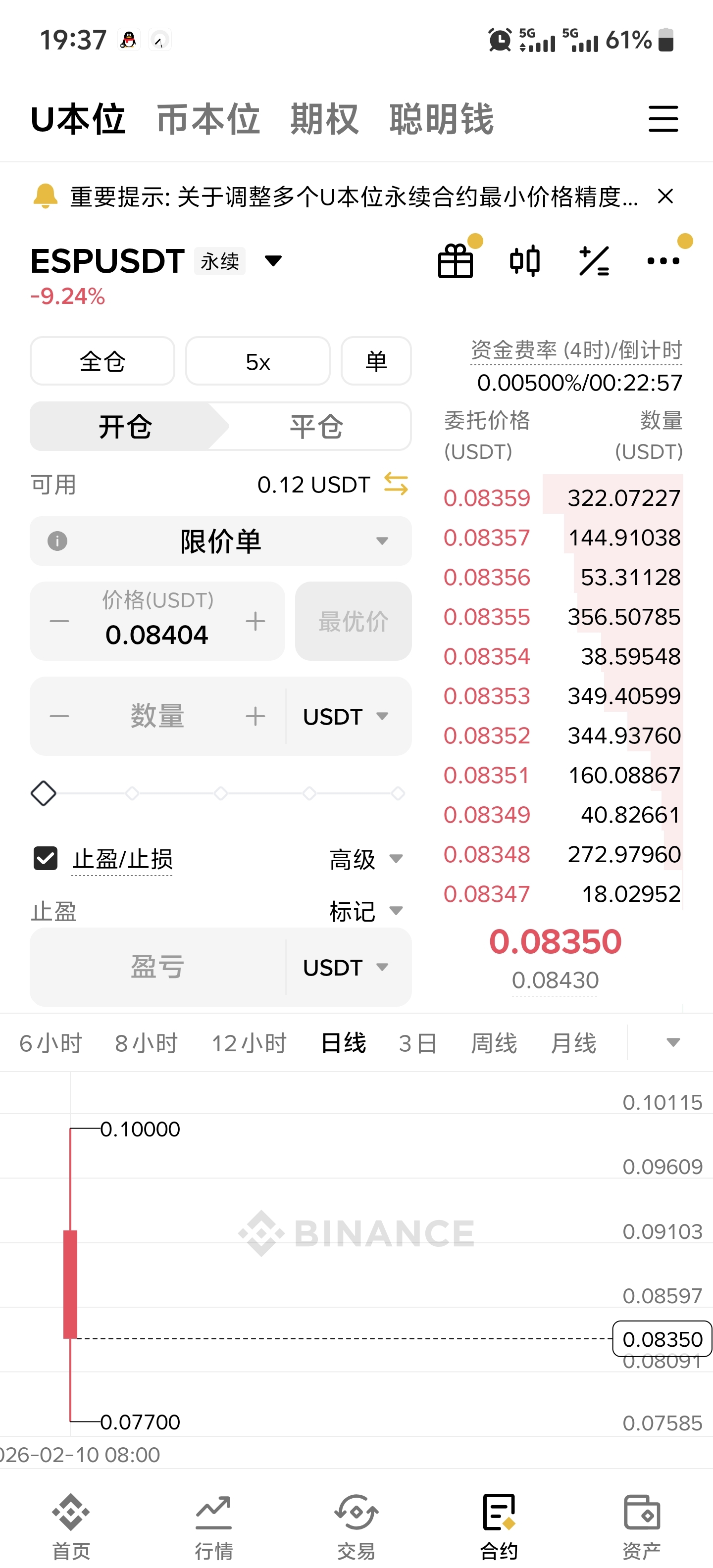Select the 平仓 close position tab
The image size is (713, 1568).
point(316,426)
